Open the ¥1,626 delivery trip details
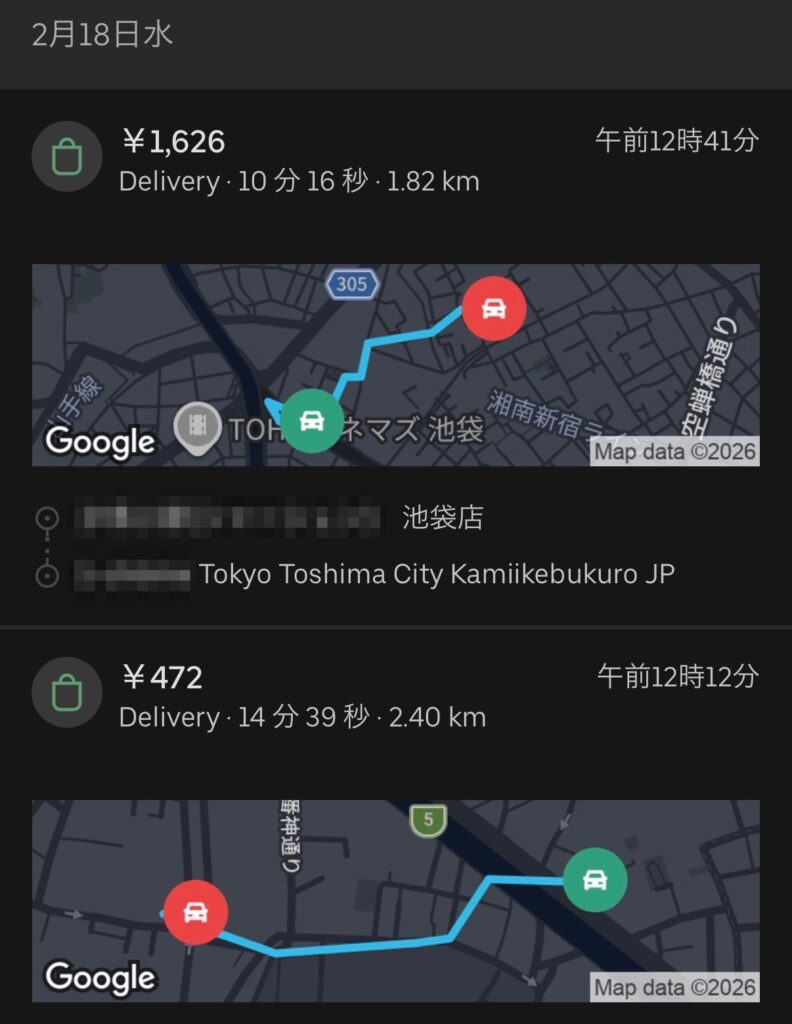This screenshot has height=1024, width=792. [x=300, y=160]
